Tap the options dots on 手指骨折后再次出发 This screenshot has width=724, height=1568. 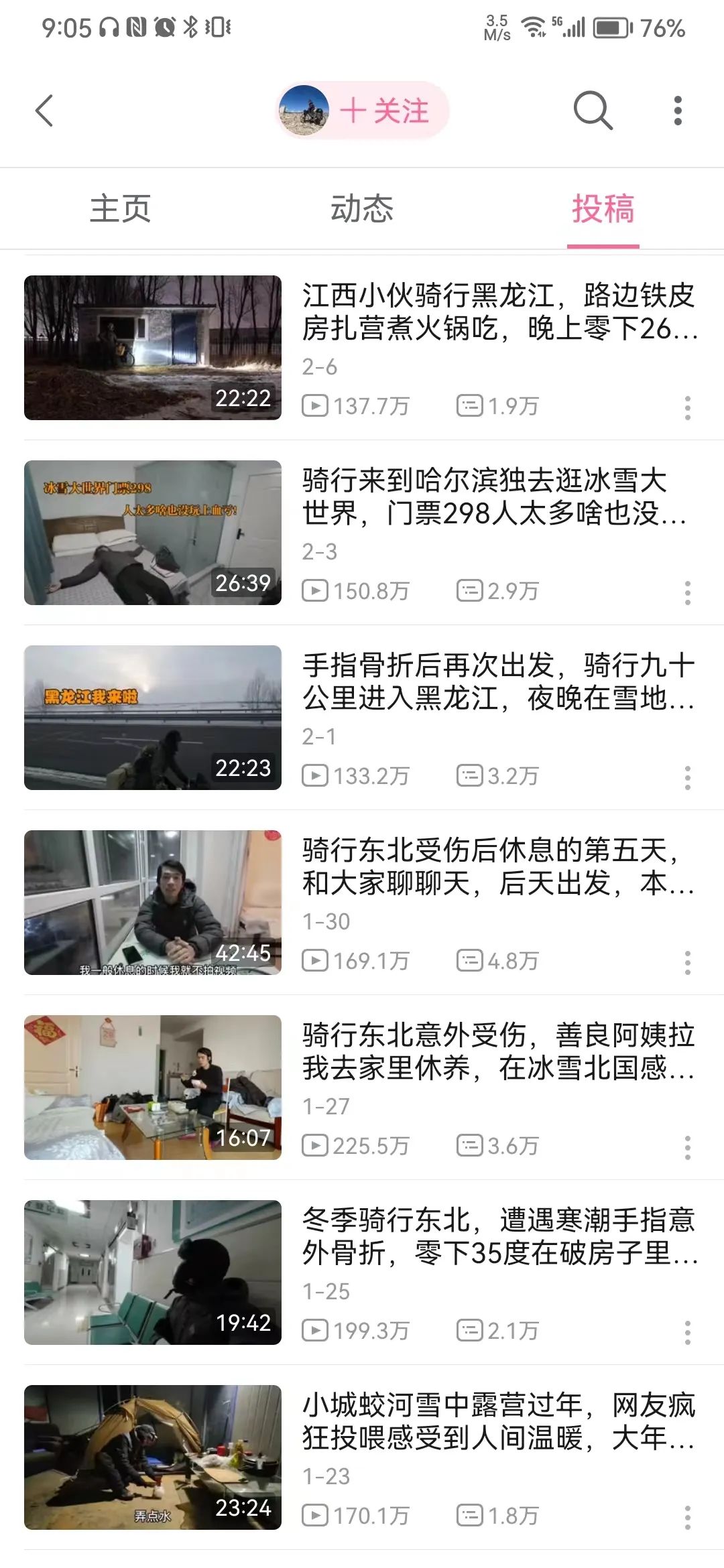tap(687, 777)
